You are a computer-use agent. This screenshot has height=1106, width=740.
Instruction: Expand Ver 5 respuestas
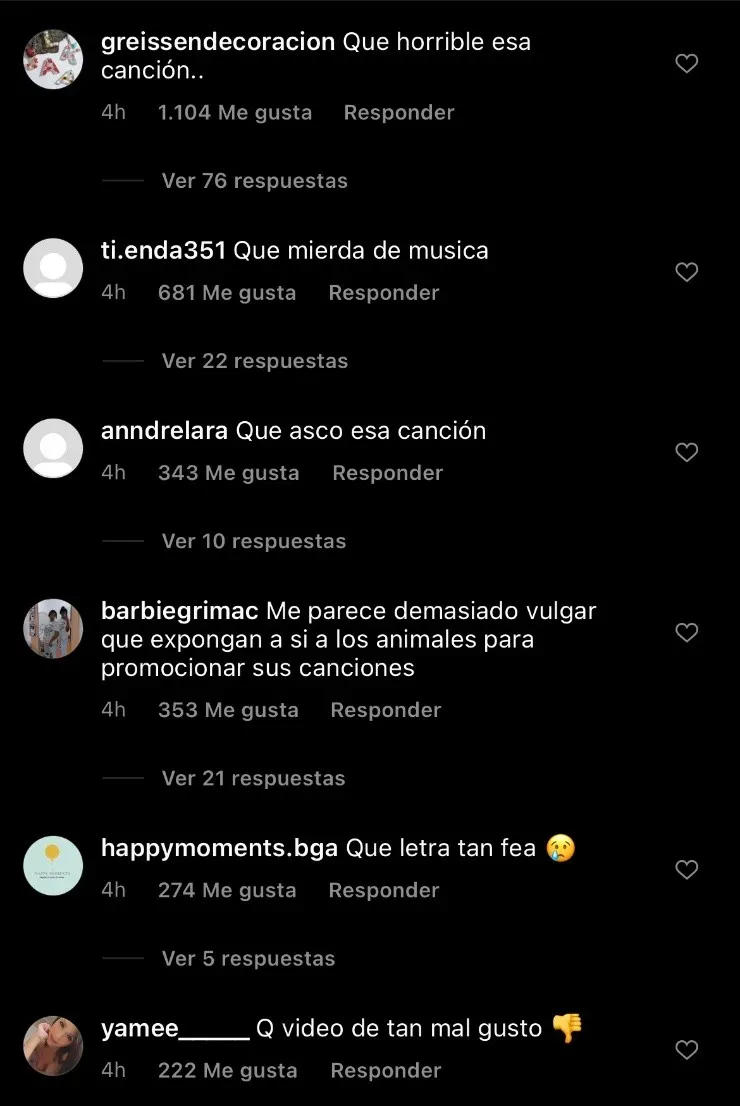(x=248, y=958)
